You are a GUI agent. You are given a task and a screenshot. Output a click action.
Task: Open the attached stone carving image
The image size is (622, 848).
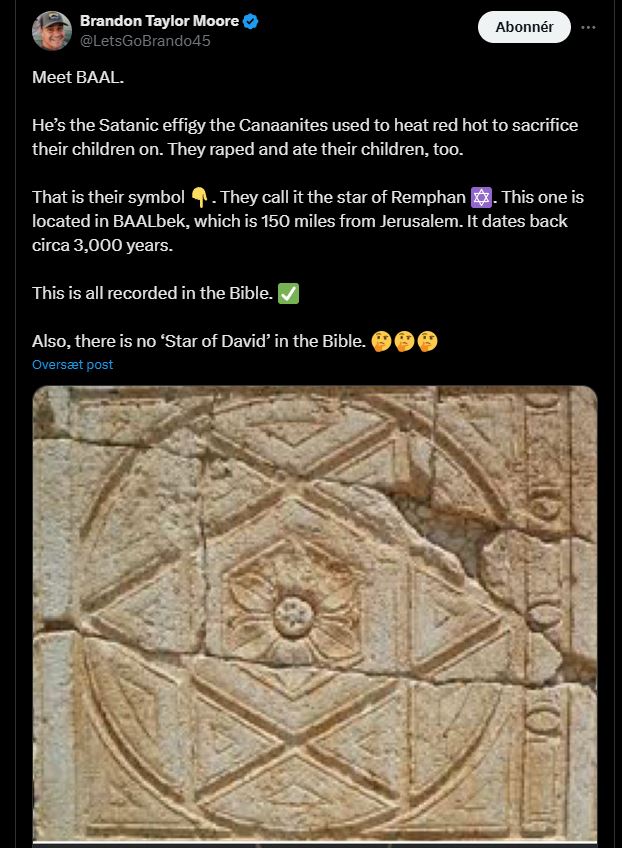(x=314, y=615)
